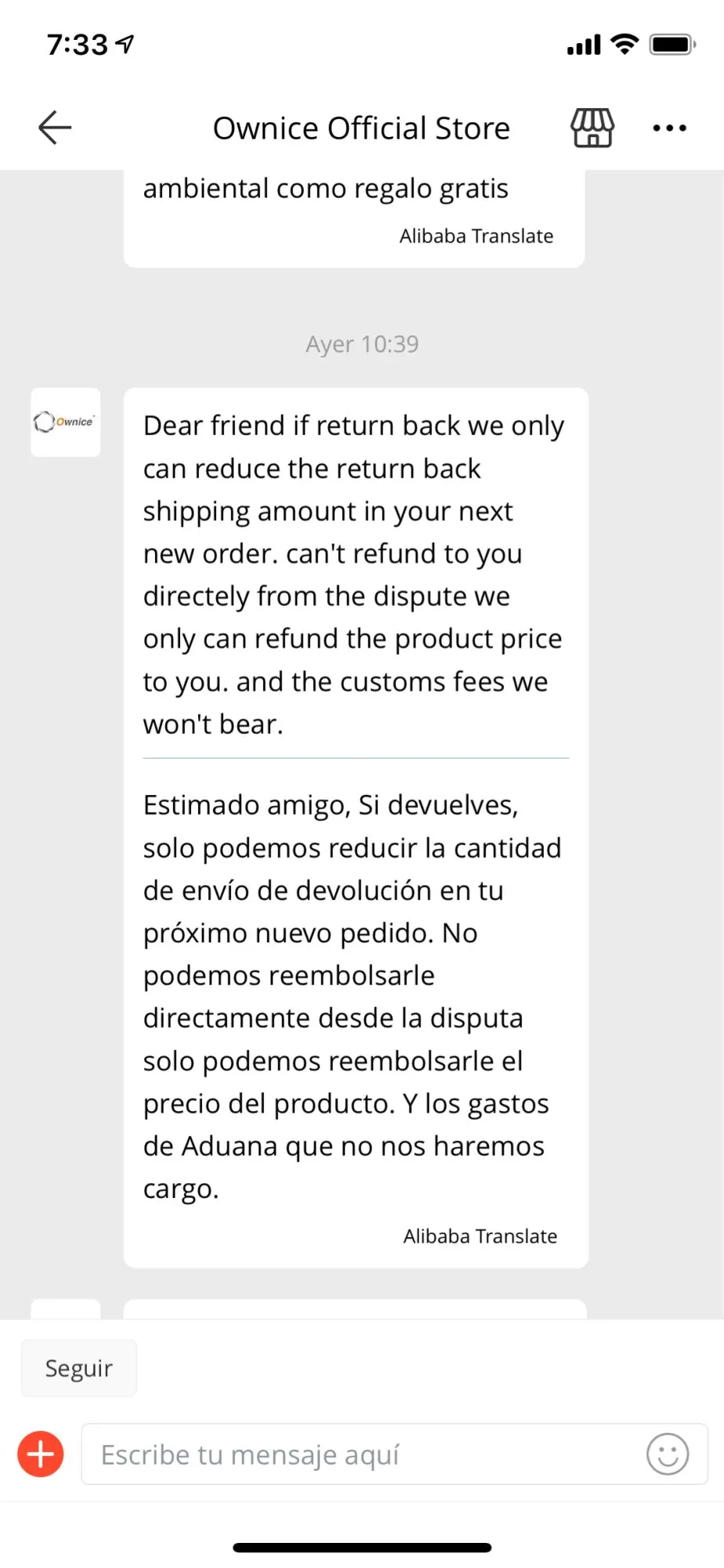Open the Ownice store page icon
This screenshot has height=1568, width=724.
click(592, 128)
